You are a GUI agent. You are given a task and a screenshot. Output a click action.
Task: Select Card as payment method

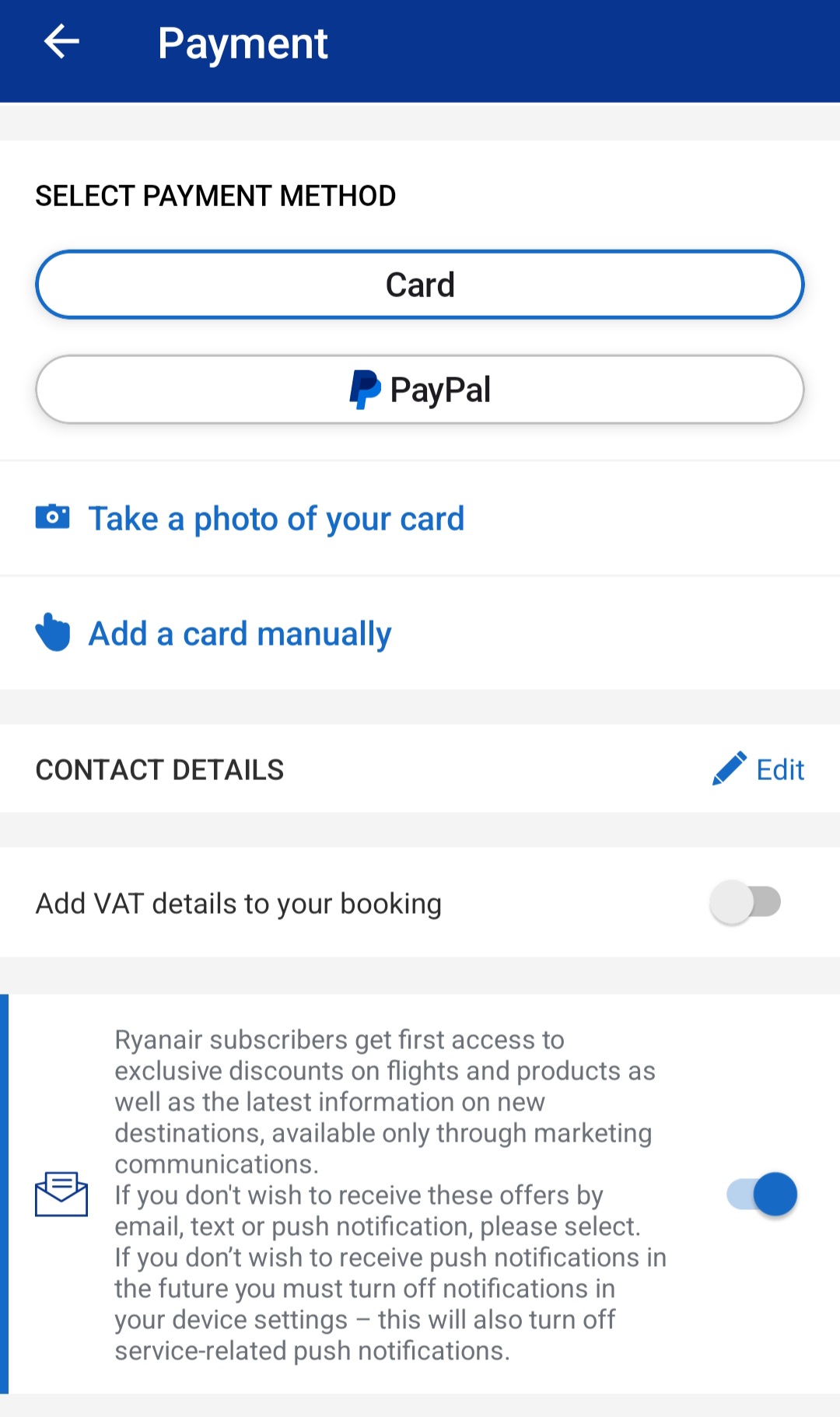(420, 285)
